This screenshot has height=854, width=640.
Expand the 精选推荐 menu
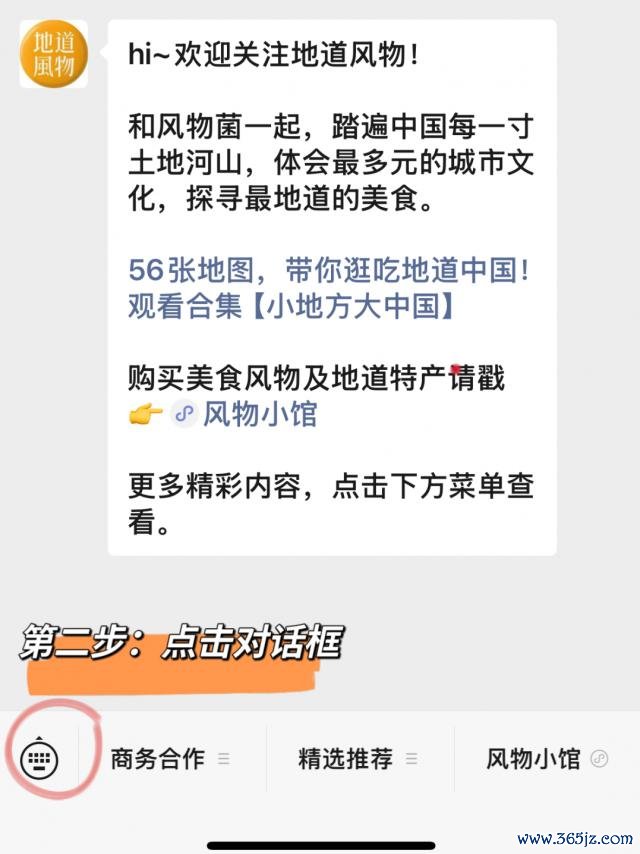click(357, 759)
